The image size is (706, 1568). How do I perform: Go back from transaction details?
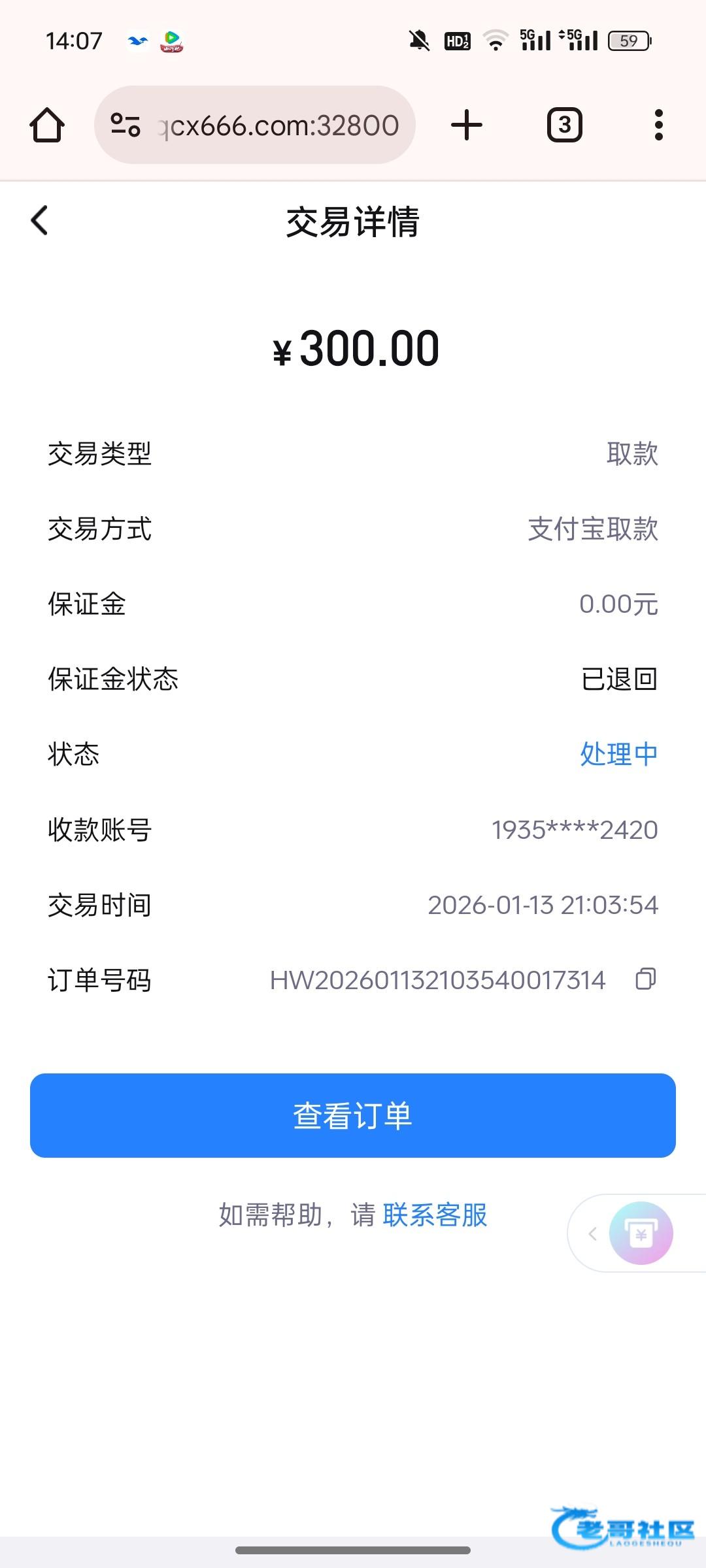click(40, 220)
